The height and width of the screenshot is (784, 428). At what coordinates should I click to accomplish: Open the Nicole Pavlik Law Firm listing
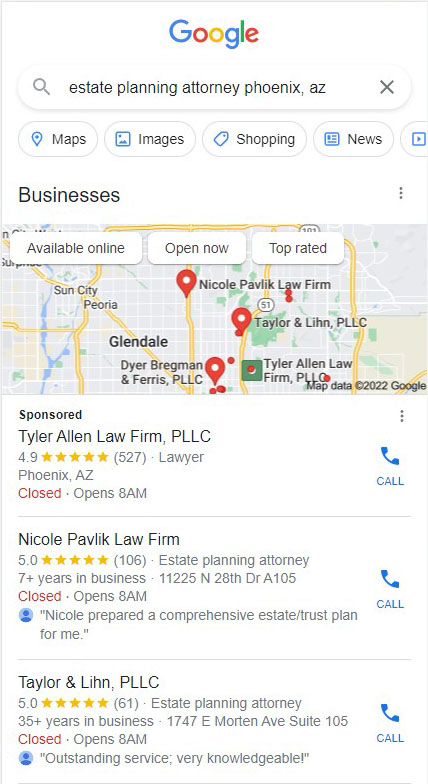pyautogui.click(x=99, y=540)
